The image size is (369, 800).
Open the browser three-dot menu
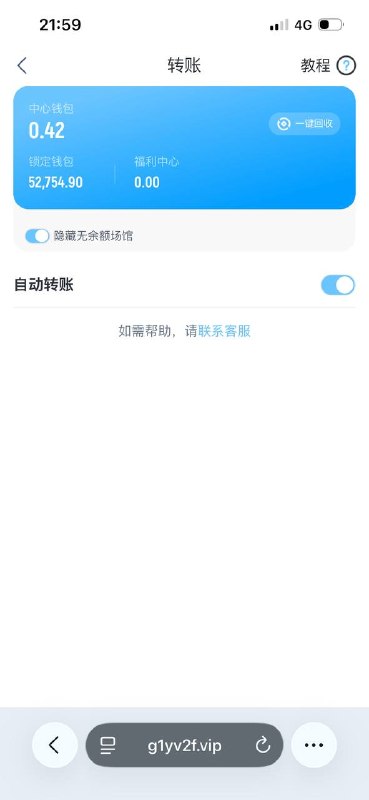(x=314, y=745)
